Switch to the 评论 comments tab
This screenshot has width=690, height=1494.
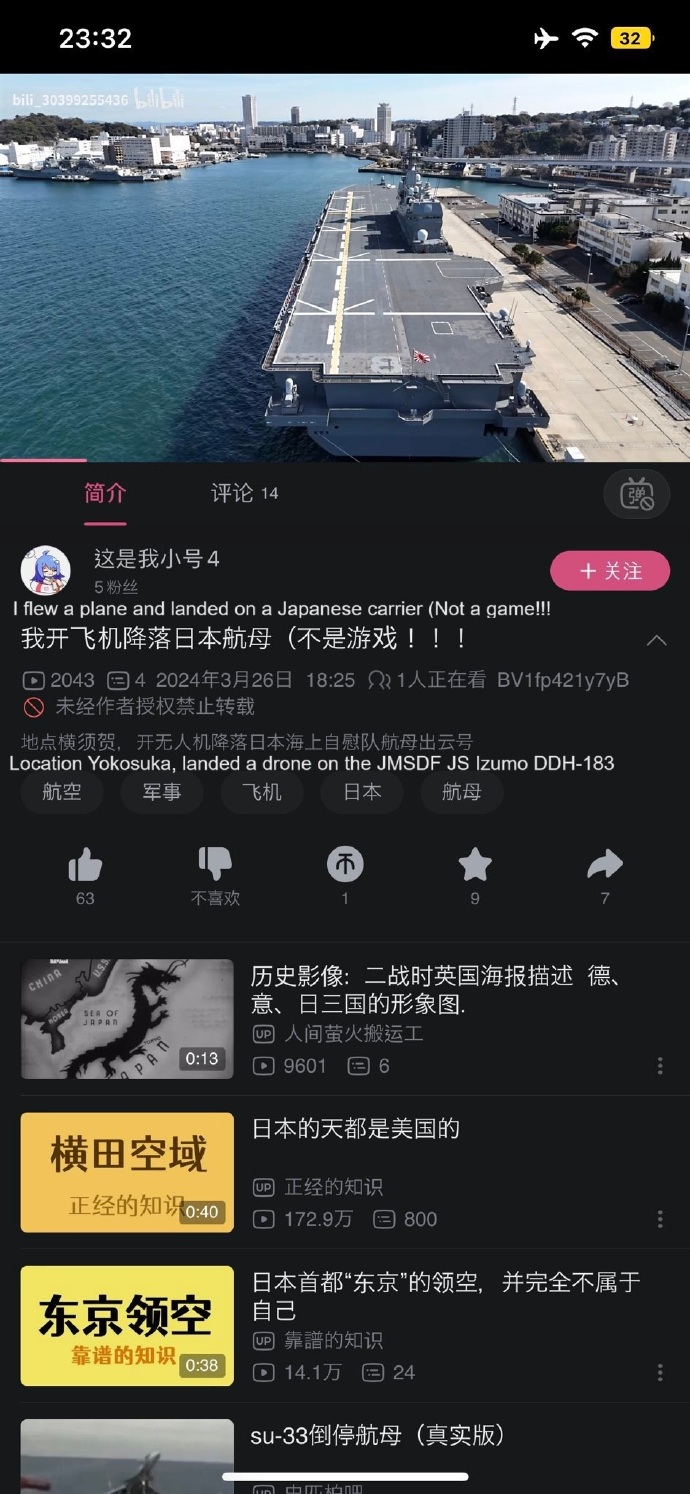(x=243, y=493)
